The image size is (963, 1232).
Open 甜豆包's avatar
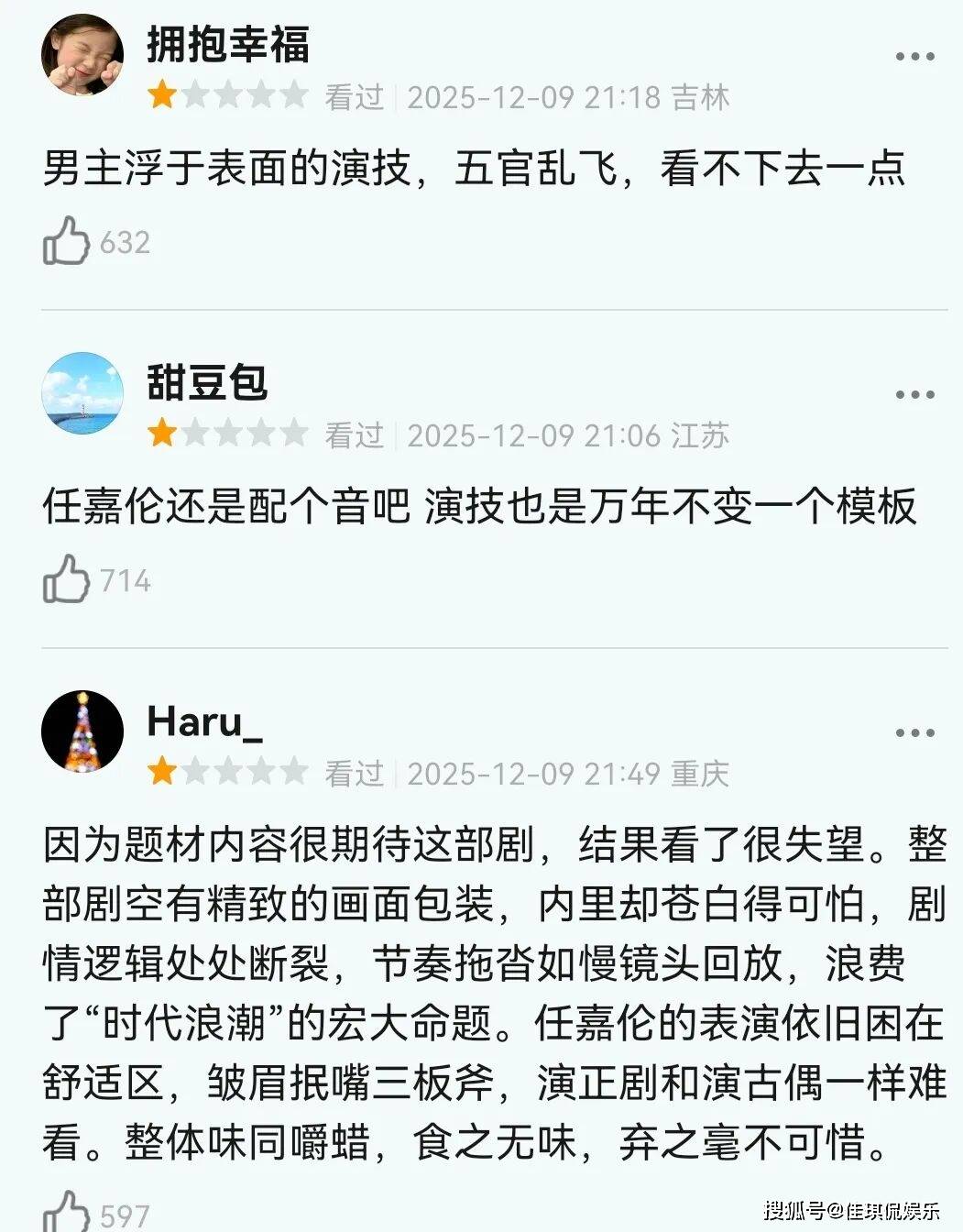(x=82, y=393)
